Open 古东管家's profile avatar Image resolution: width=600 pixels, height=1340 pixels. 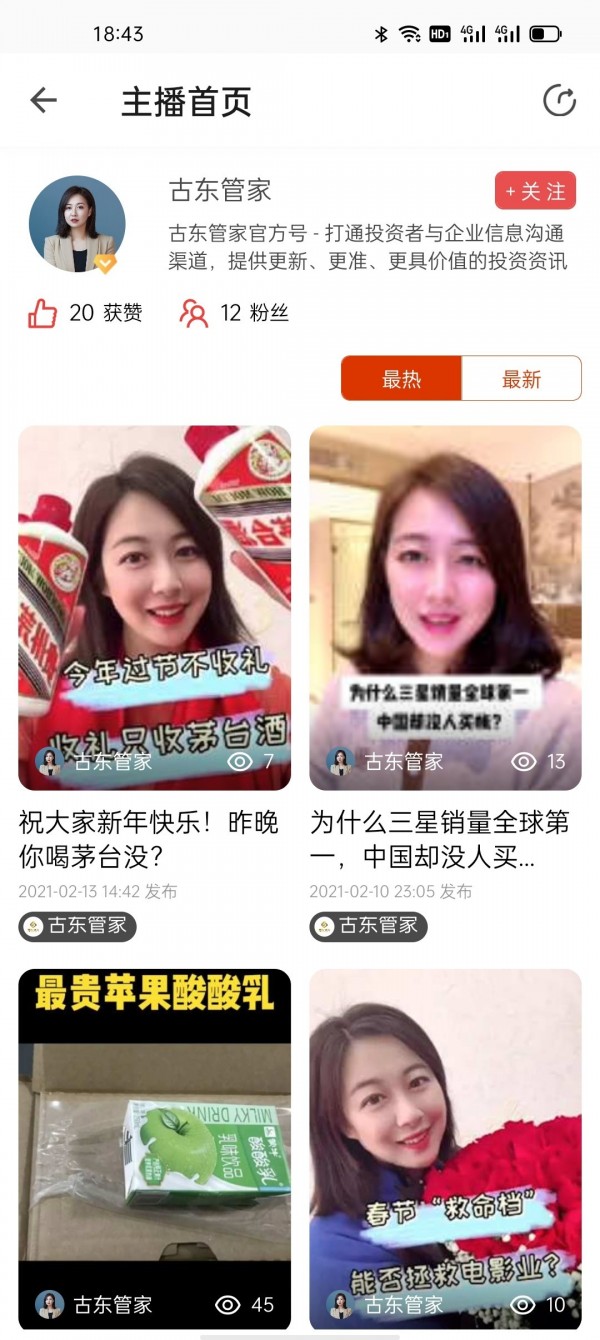(77, 225)
